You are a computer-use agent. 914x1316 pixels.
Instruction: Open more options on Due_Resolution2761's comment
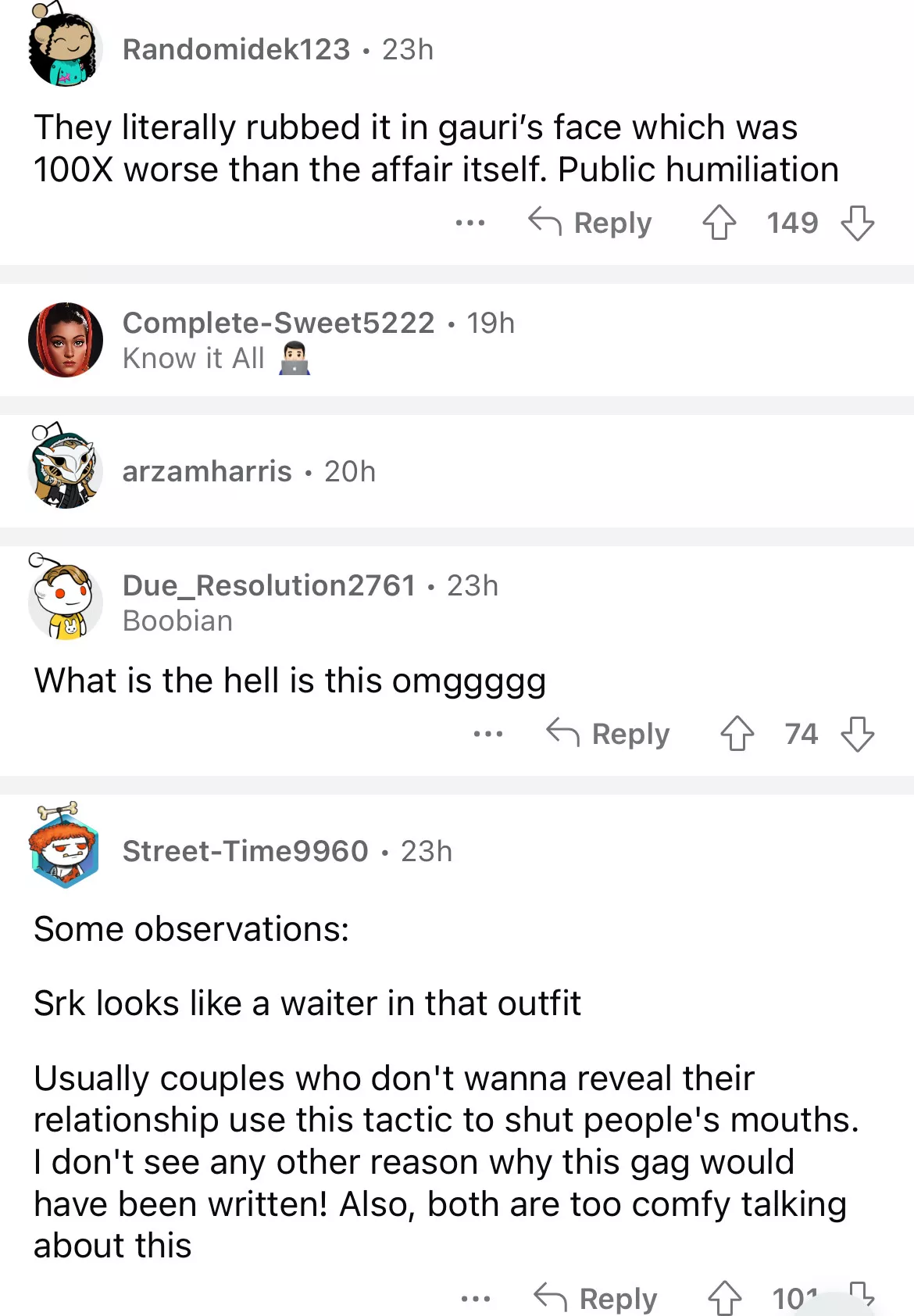point(488,734)
